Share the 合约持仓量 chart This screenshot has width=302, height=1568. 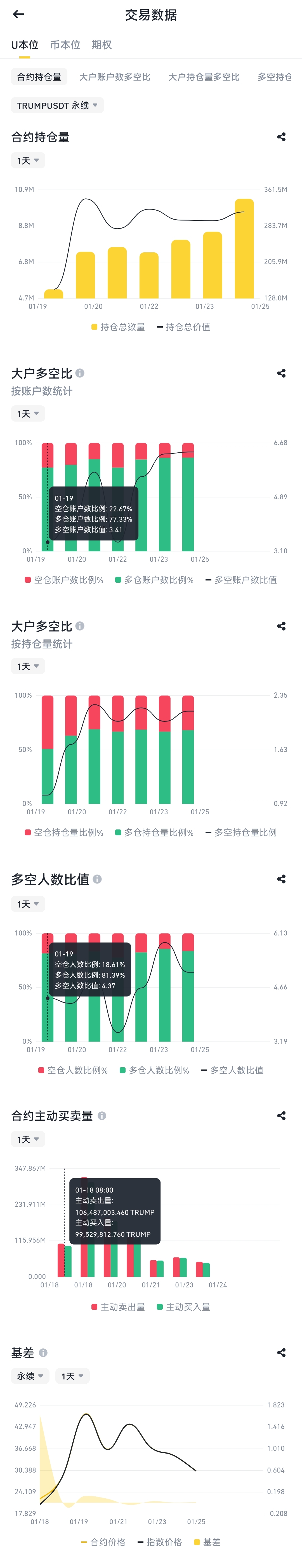[281, 138]
